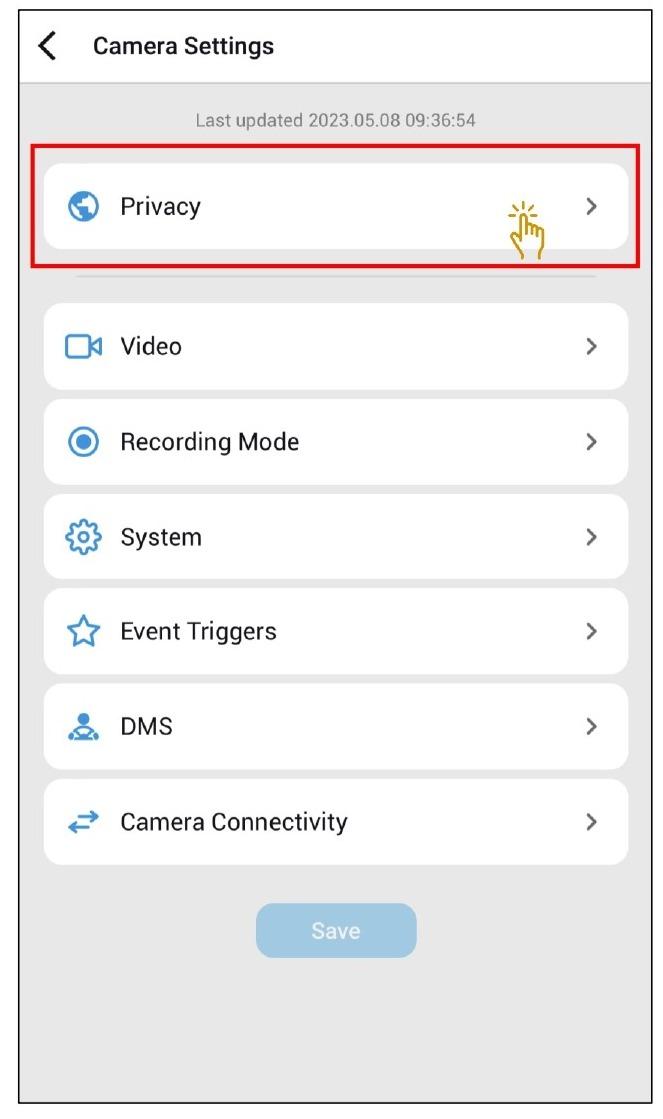
Task: Open Event Triggers settings
Action: point(335,631)
